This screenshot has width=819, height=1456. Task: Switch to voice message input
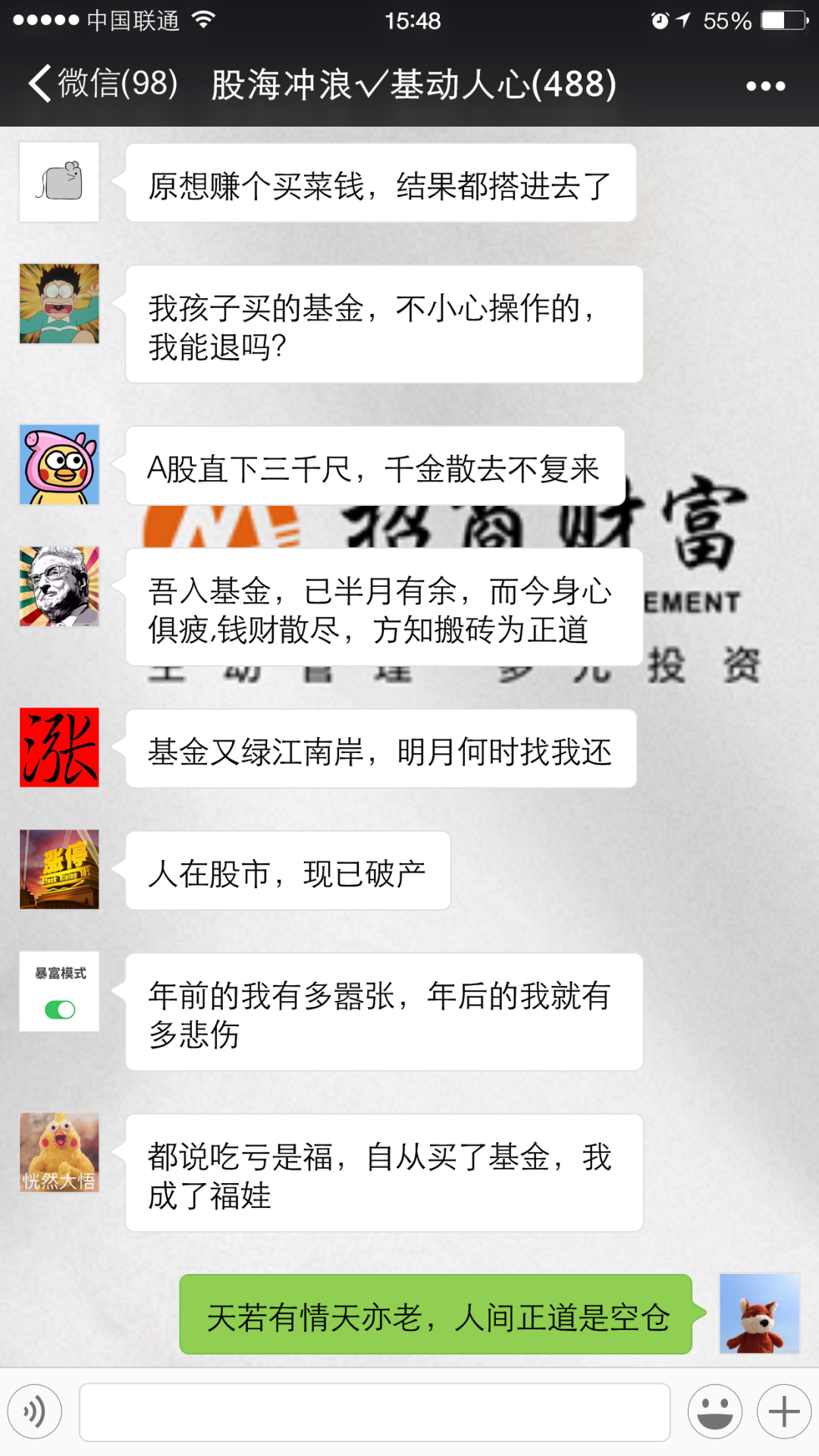pos(34,1411)
